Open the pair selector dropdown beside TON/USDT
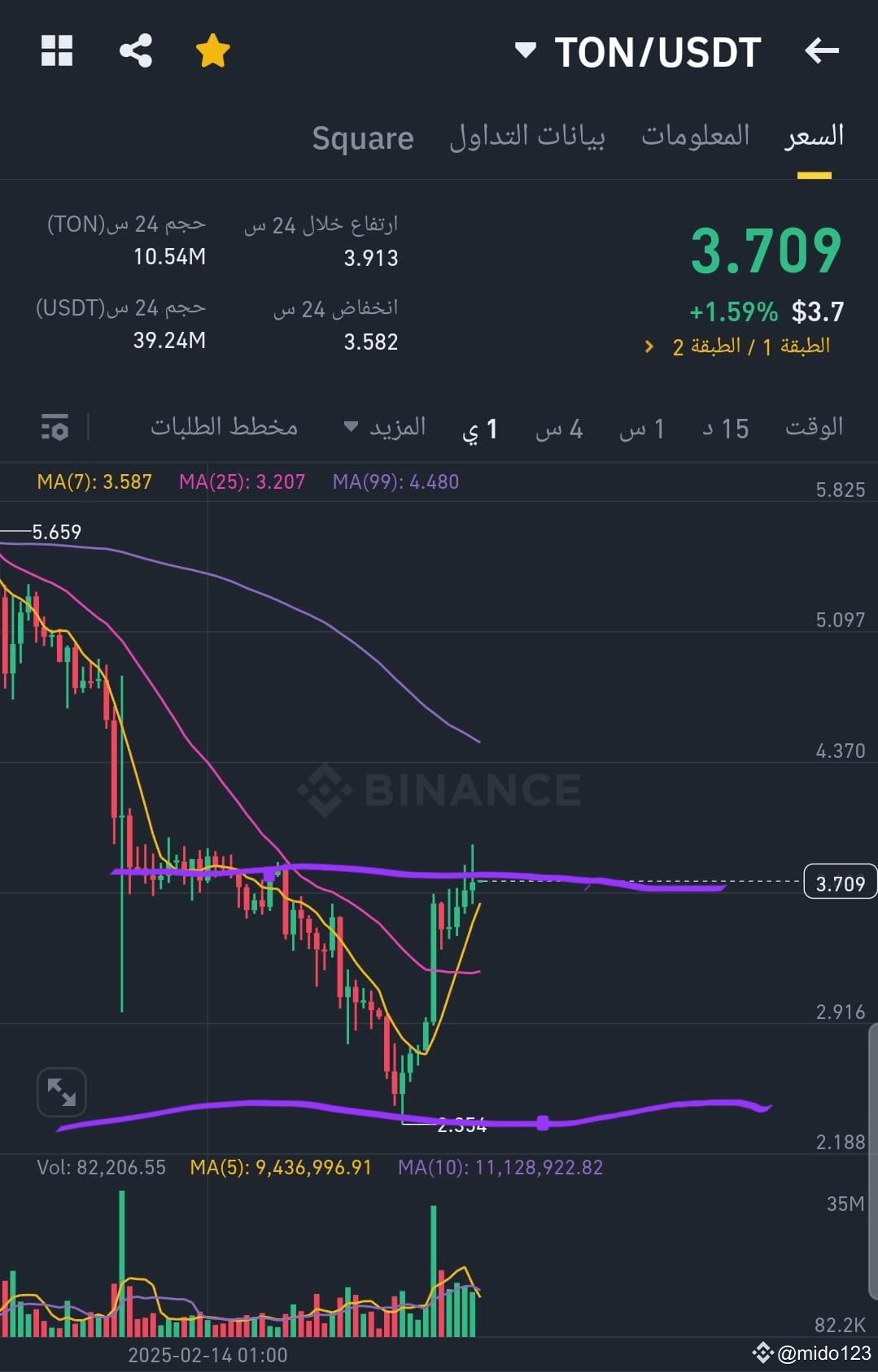This screenshot has width=878, height=1372. pos(526,50)
